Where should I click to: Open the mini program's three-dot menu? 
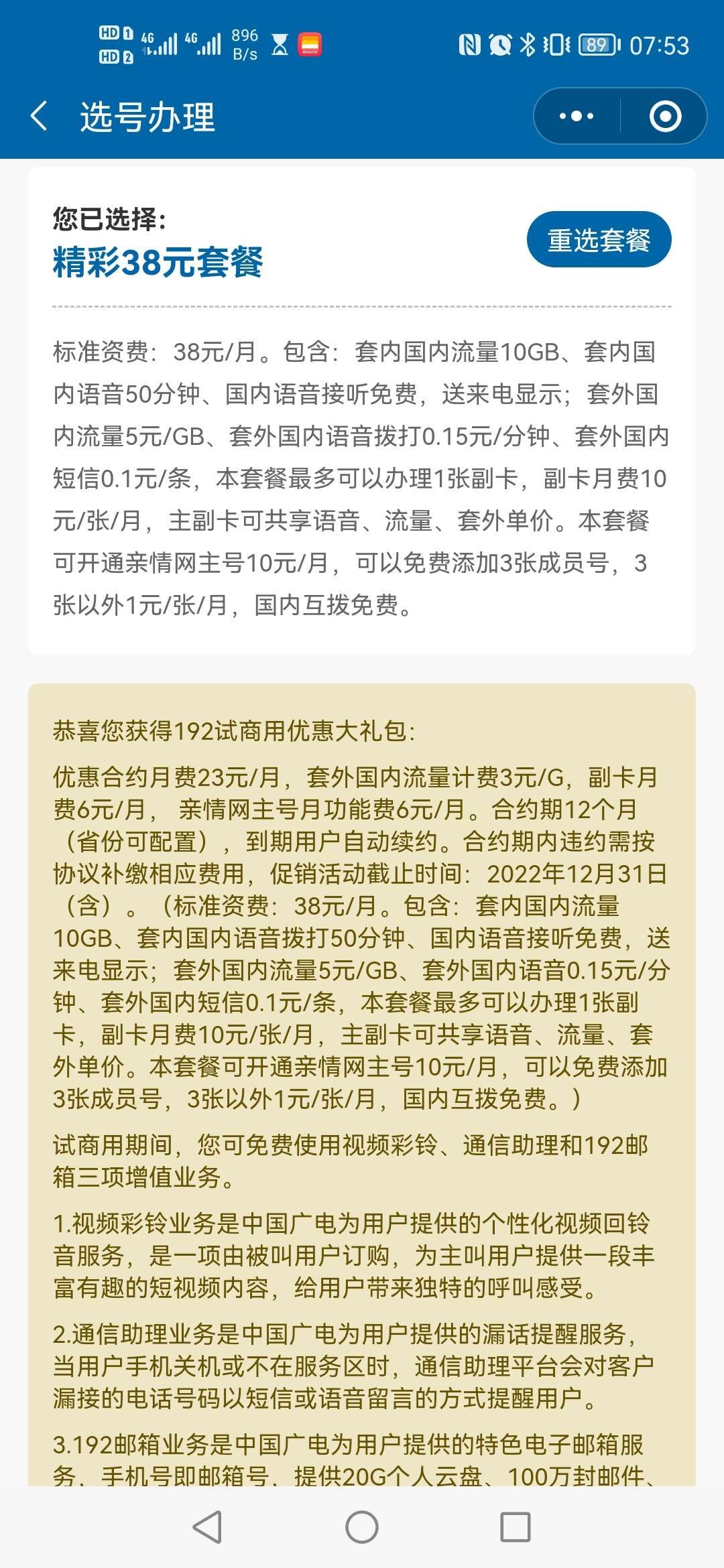coord(577,116)
